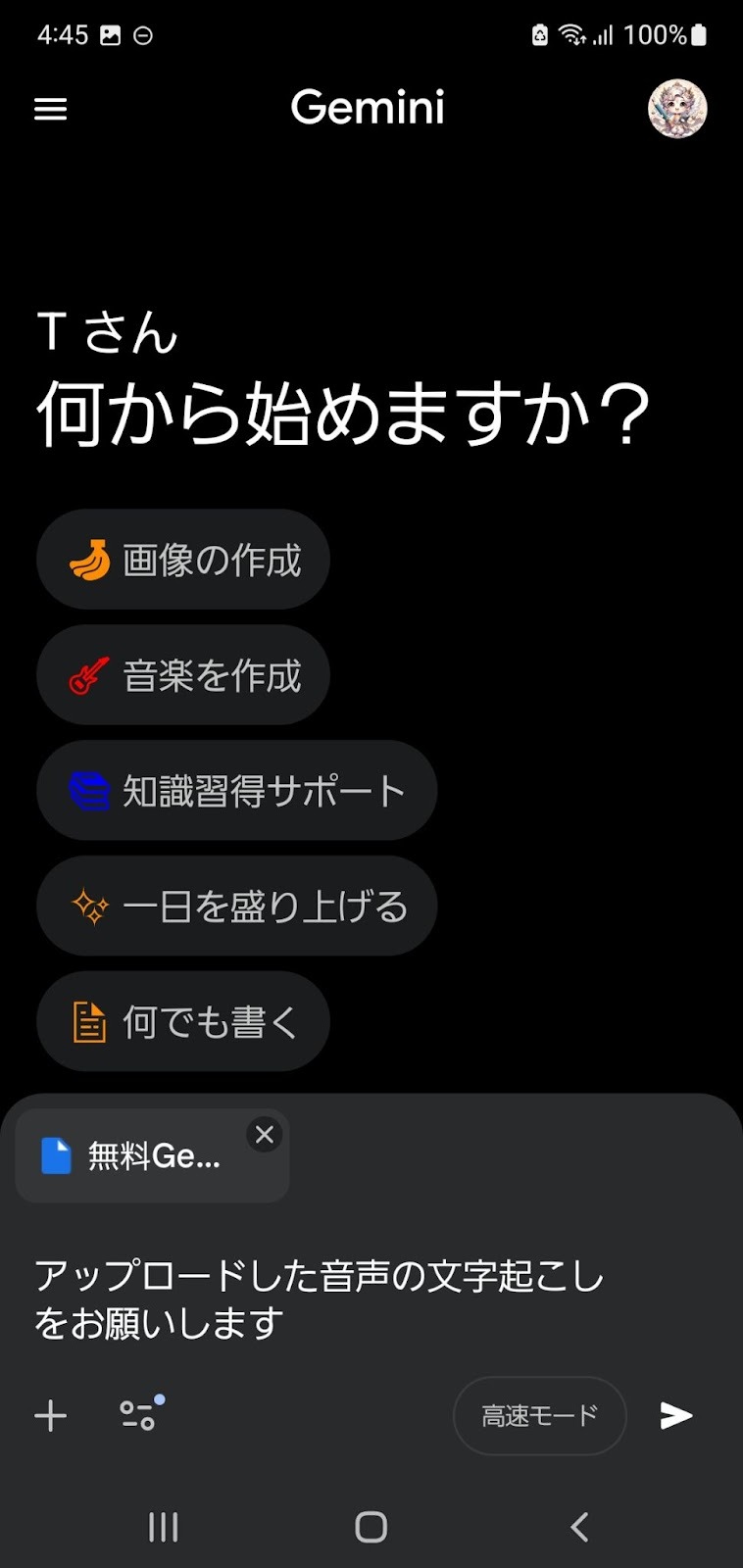Remove the attached 無料Ge... file
This screenshot has width=743, height=1568.
[x=265, y=1135]
